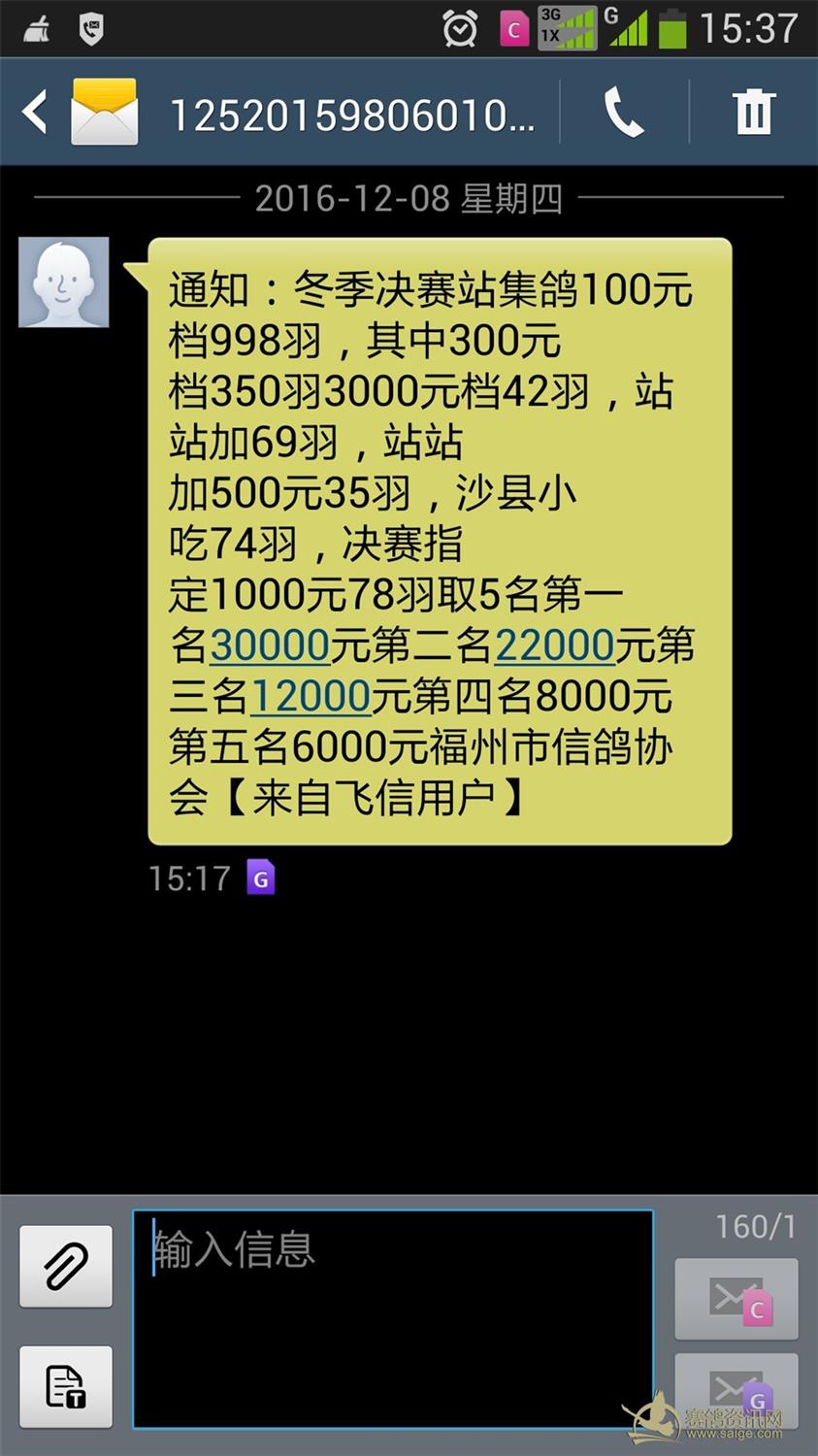This screenshot has width=818, height=1456.
Task: Delete this conversation with the trash icon
Action: point(754,112)
